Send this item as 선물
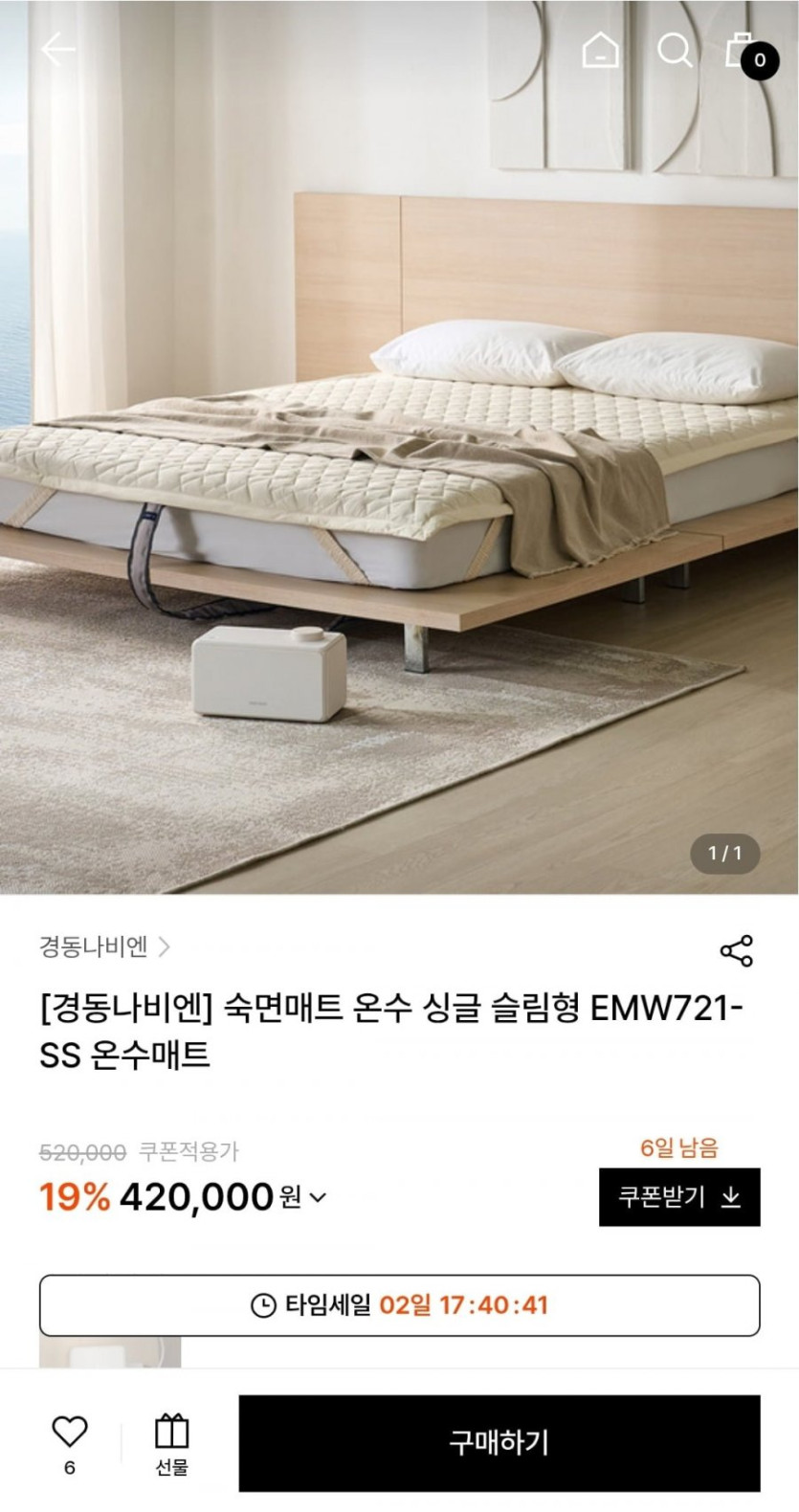This screenshot has height=1512, width=799. (x=171, y=1443)
